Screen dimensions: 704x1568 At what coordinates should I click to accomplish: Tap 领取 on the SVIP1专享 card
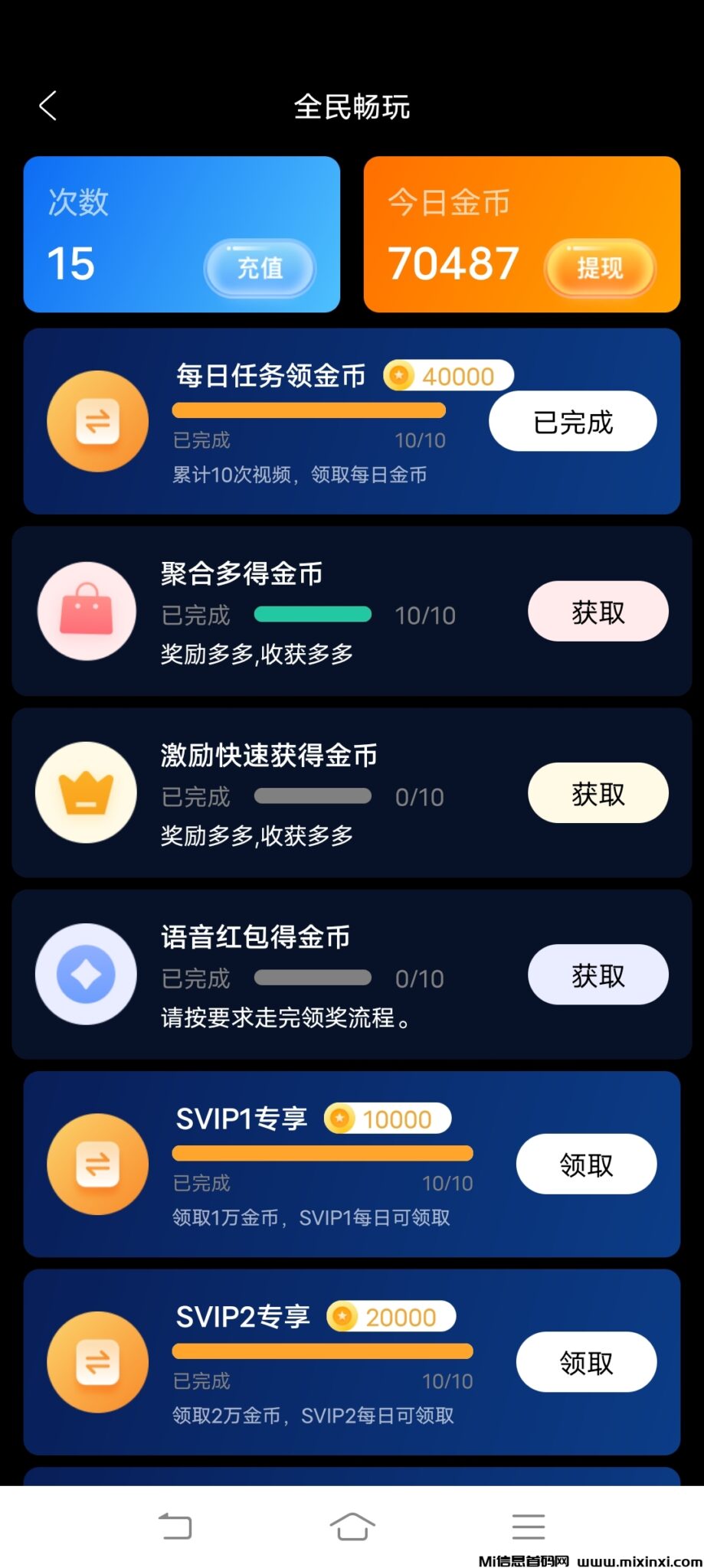click(586, 1163)
